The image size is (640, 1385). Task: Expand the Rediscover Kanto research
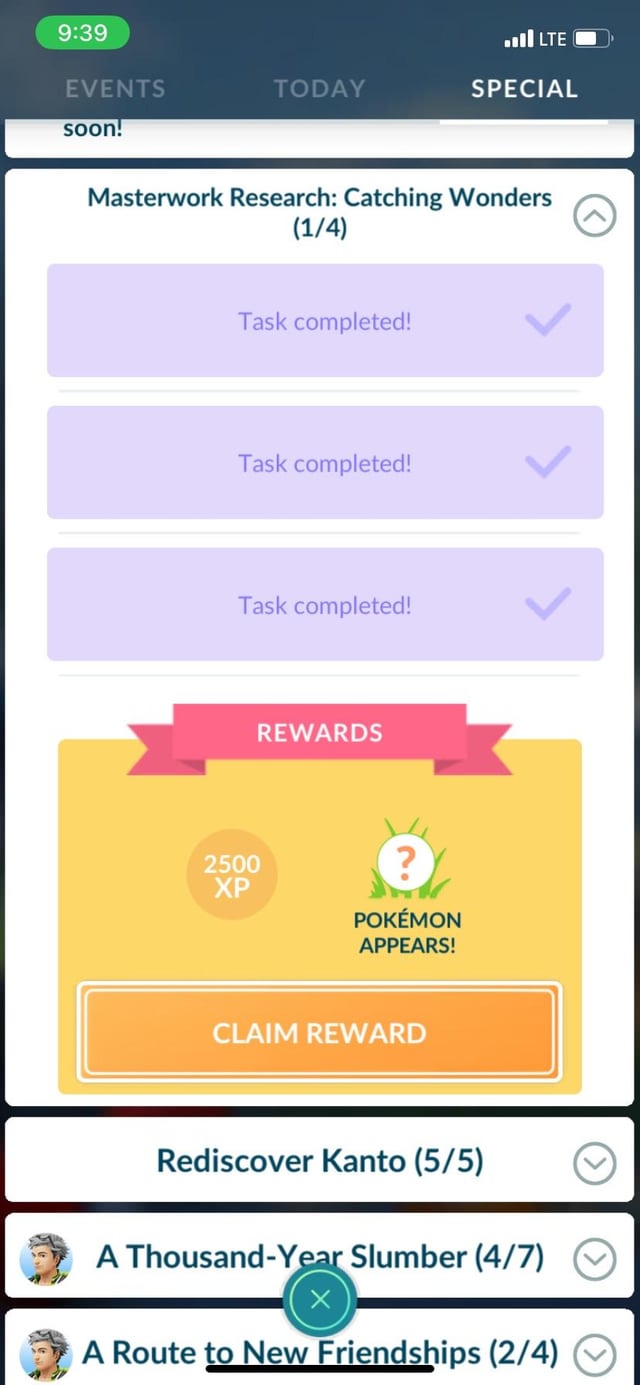point(594,1163)
